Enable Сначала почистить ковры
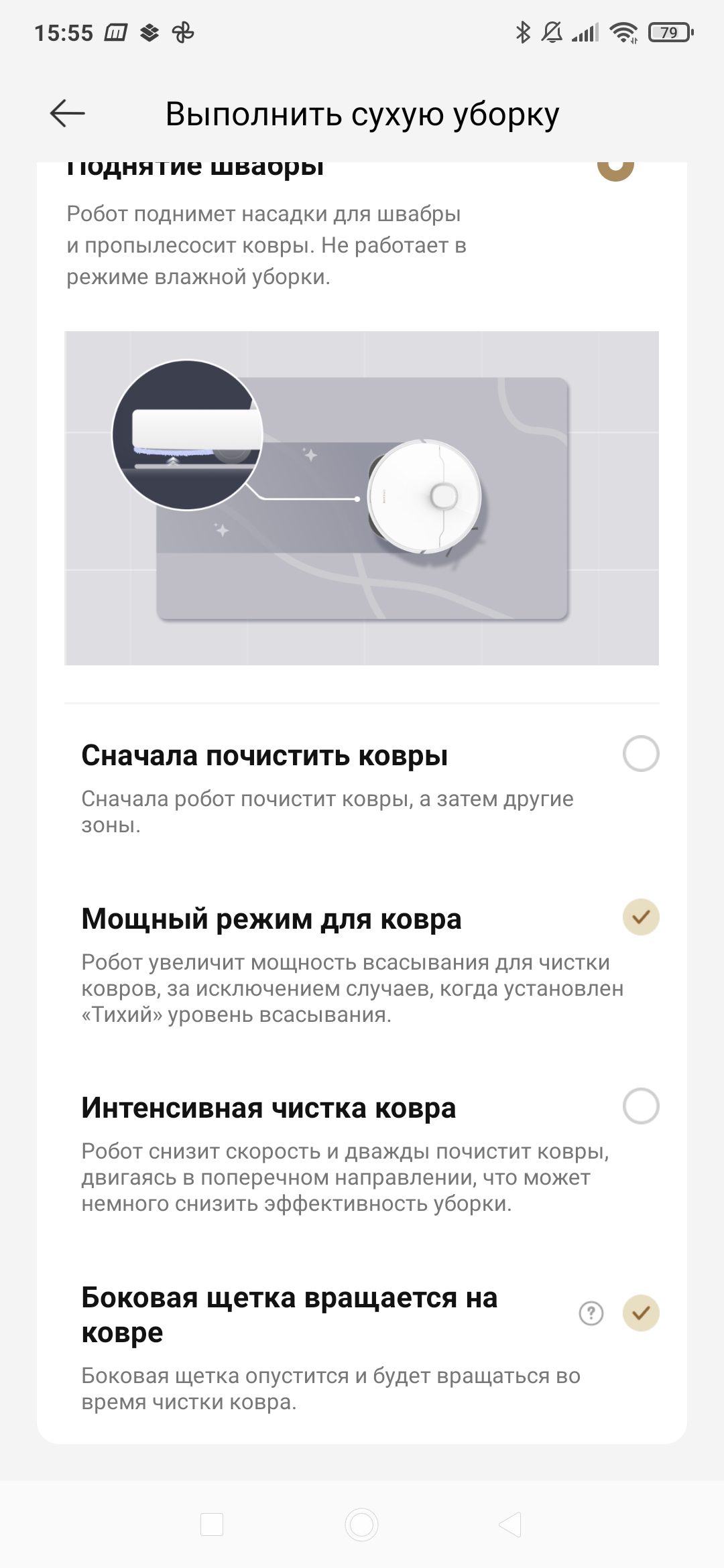724x1568 pixels. [641, 754]
